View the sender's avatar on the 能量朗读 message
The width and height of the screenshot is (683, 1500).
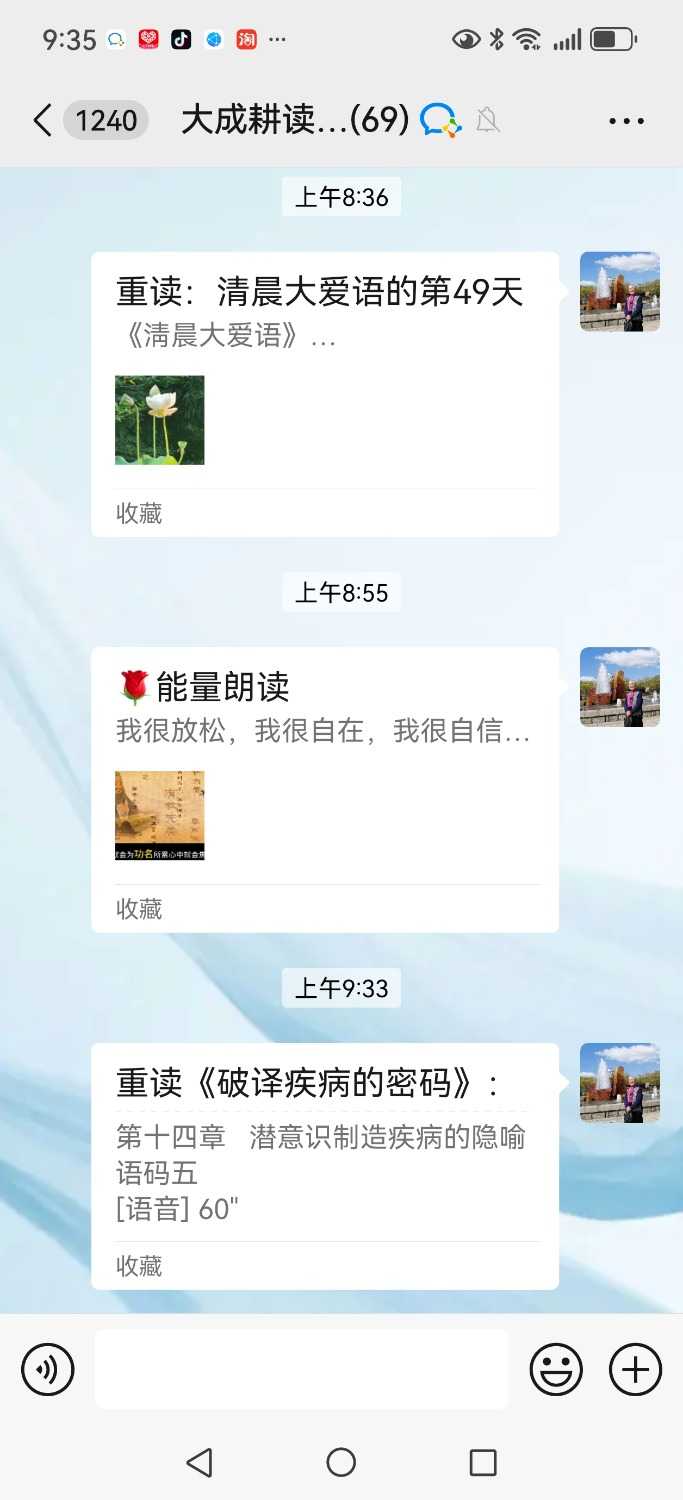click(620, 687)
